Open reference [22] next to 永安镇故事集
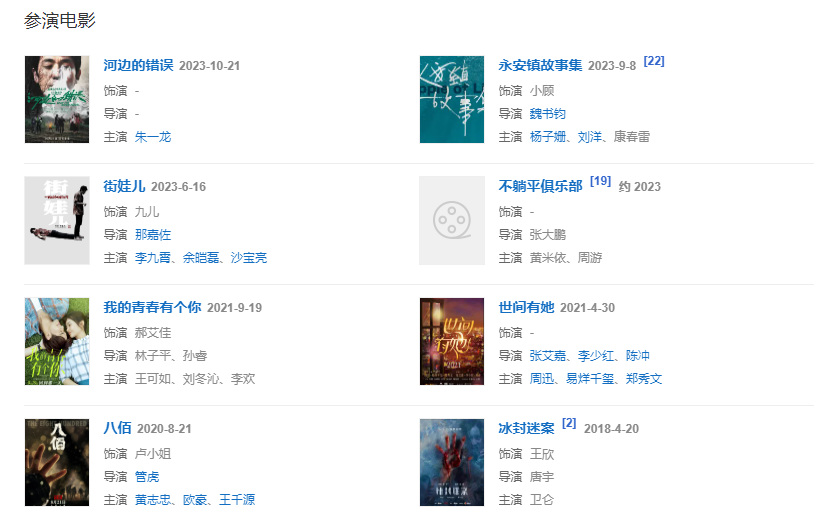832x524 pixels. click(x=654, y=61)
